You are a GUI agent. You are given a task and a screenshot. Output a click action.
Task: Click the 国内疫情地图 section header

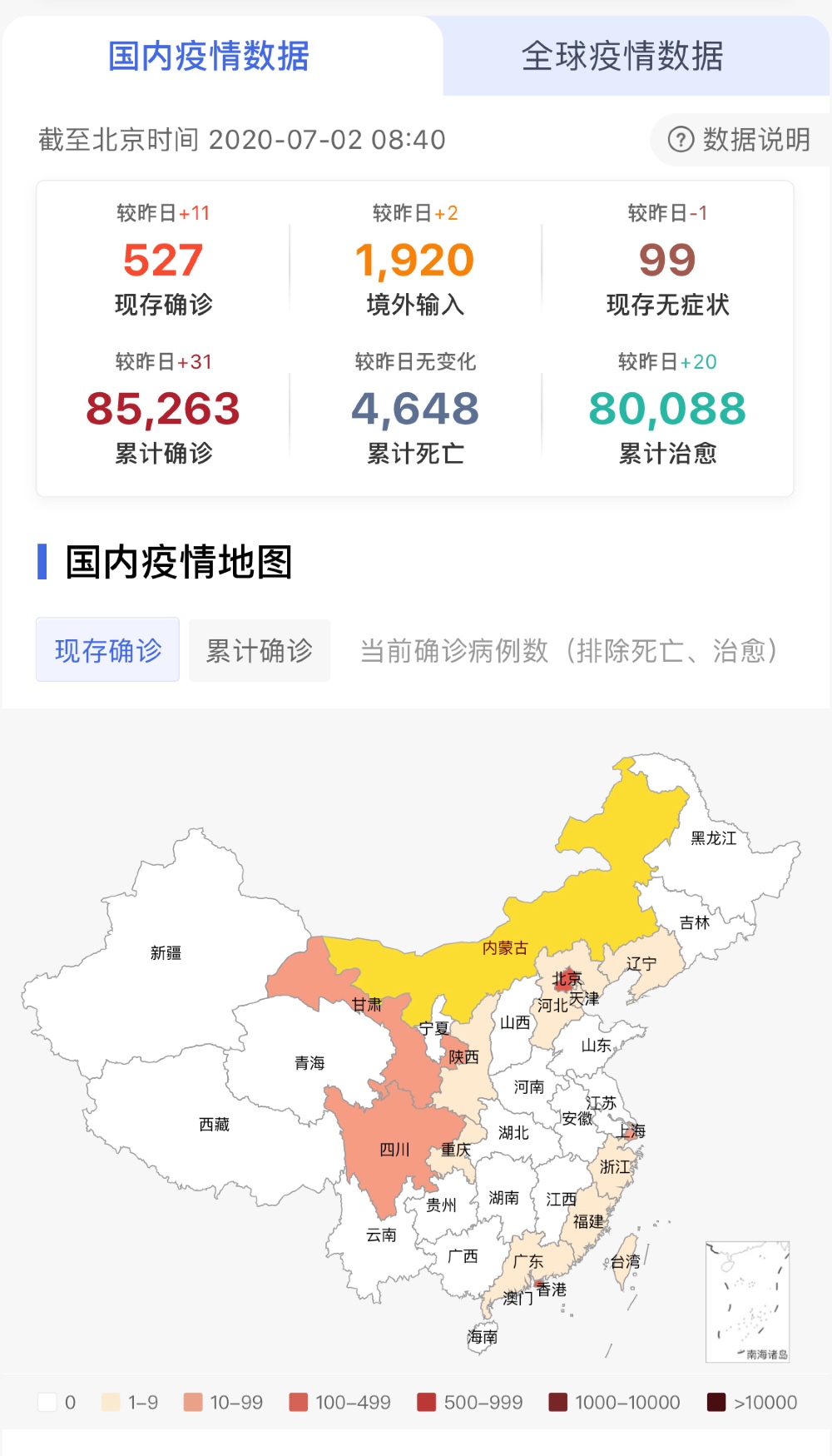pos(180,562)
